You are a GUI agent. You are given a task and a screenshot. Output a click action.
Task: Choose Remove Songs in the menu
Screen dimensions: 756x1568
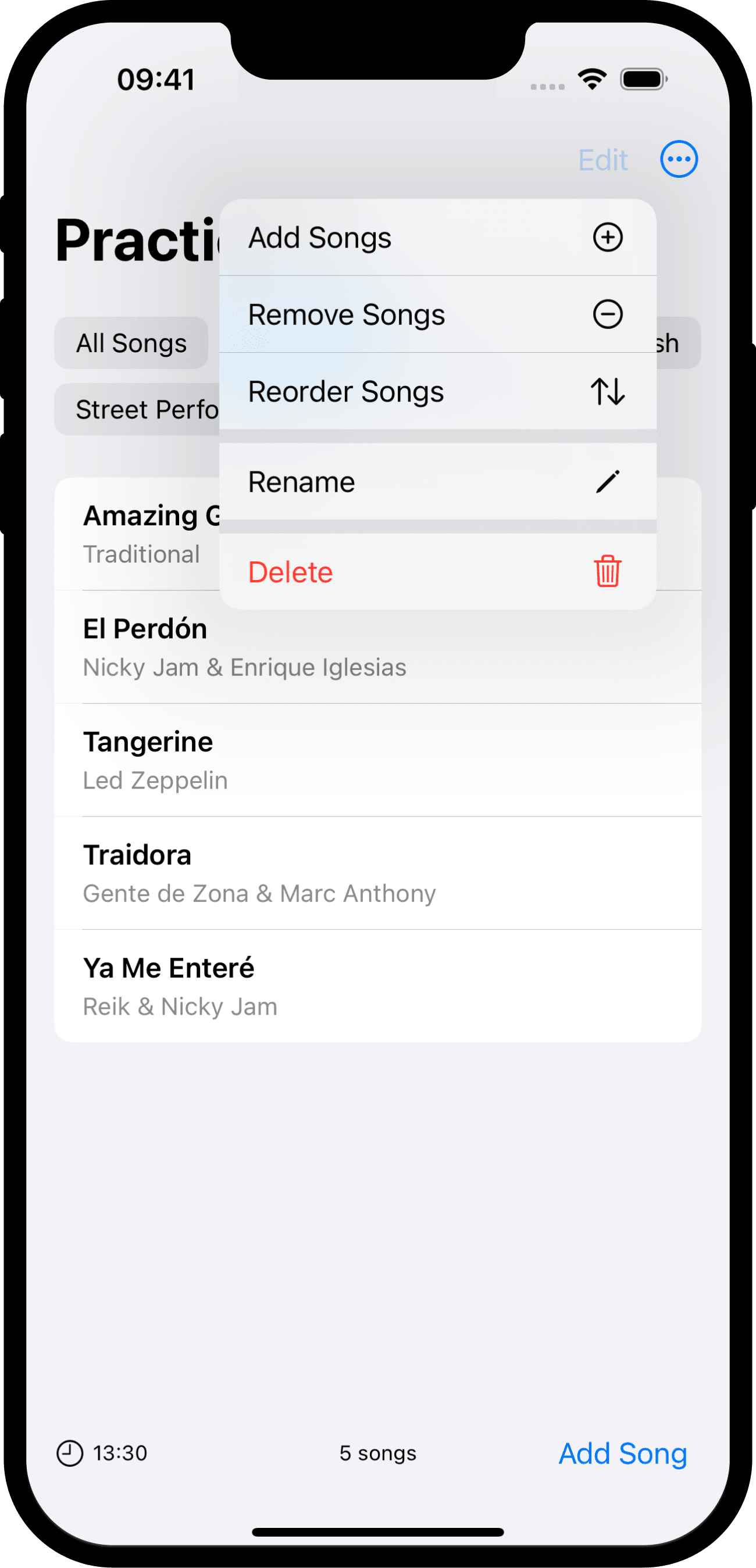pyautogui.click(x=346, y=314)
